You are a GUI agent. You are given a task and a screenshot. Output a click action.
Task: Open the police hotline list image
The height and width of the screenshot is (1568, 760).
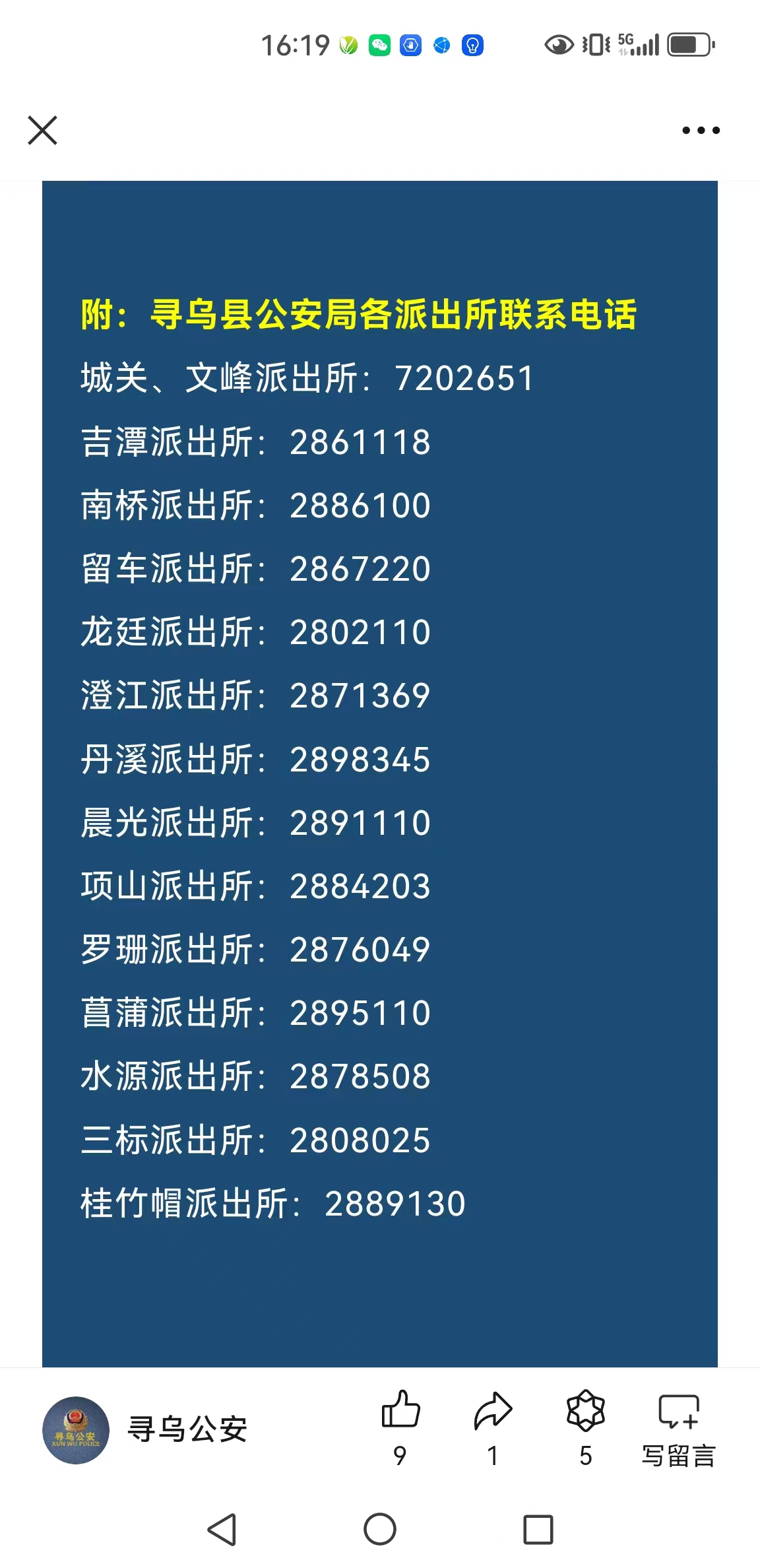[380, 774]
